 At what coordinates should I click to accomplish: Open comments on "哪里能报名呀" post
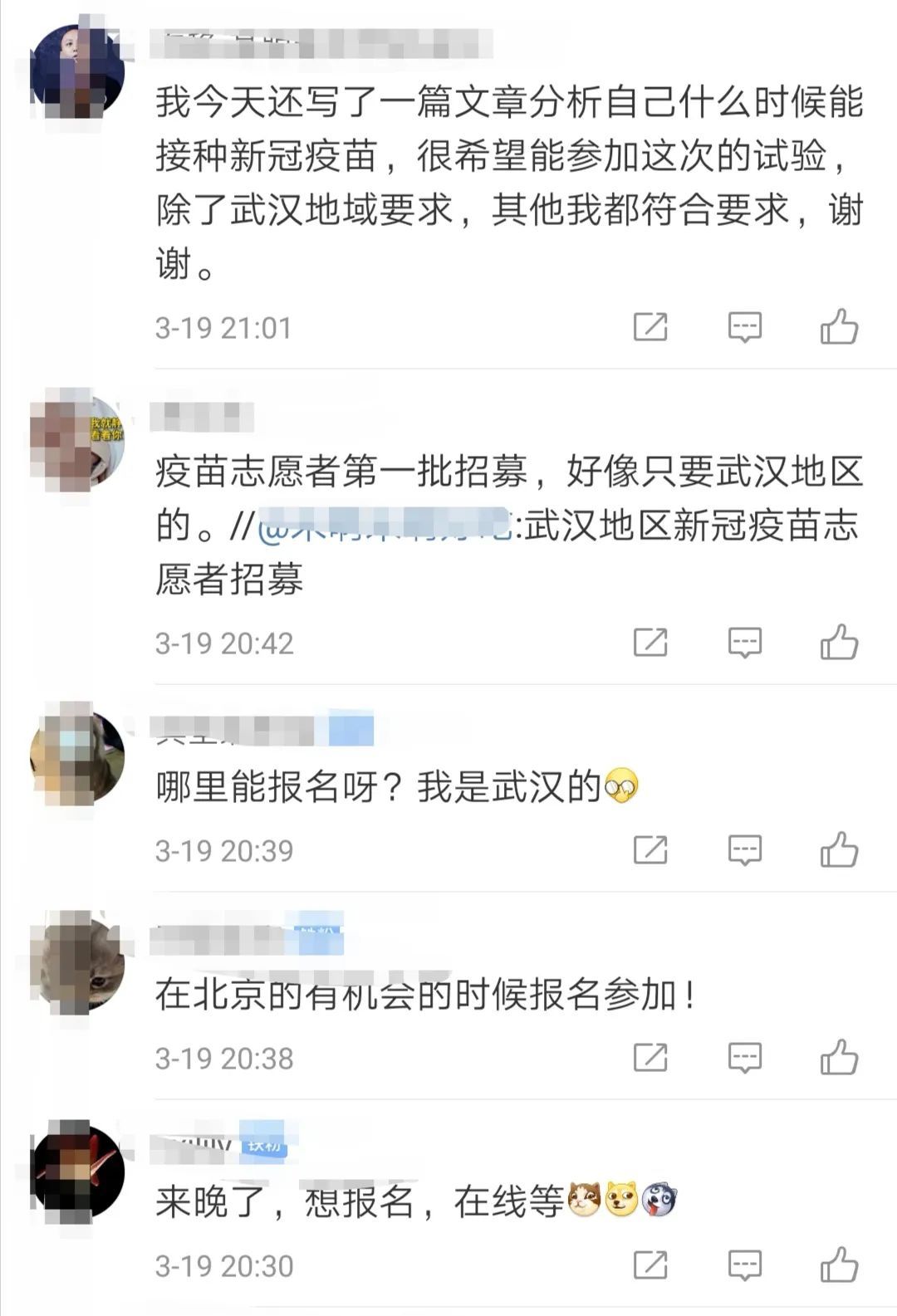746,849
